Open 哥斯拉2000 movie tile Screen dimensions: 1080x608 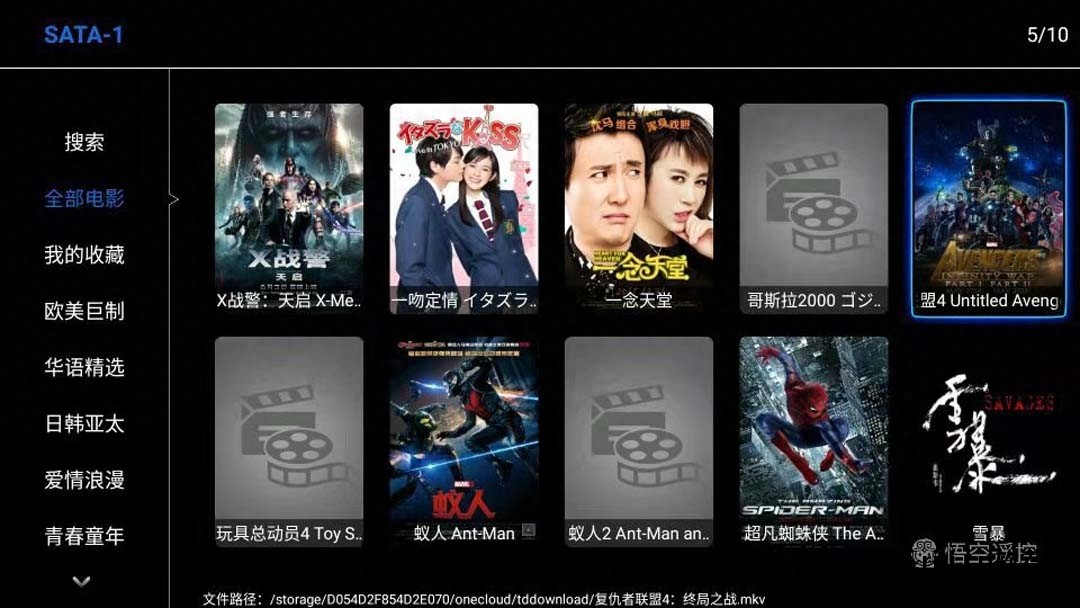click(814, 208)
